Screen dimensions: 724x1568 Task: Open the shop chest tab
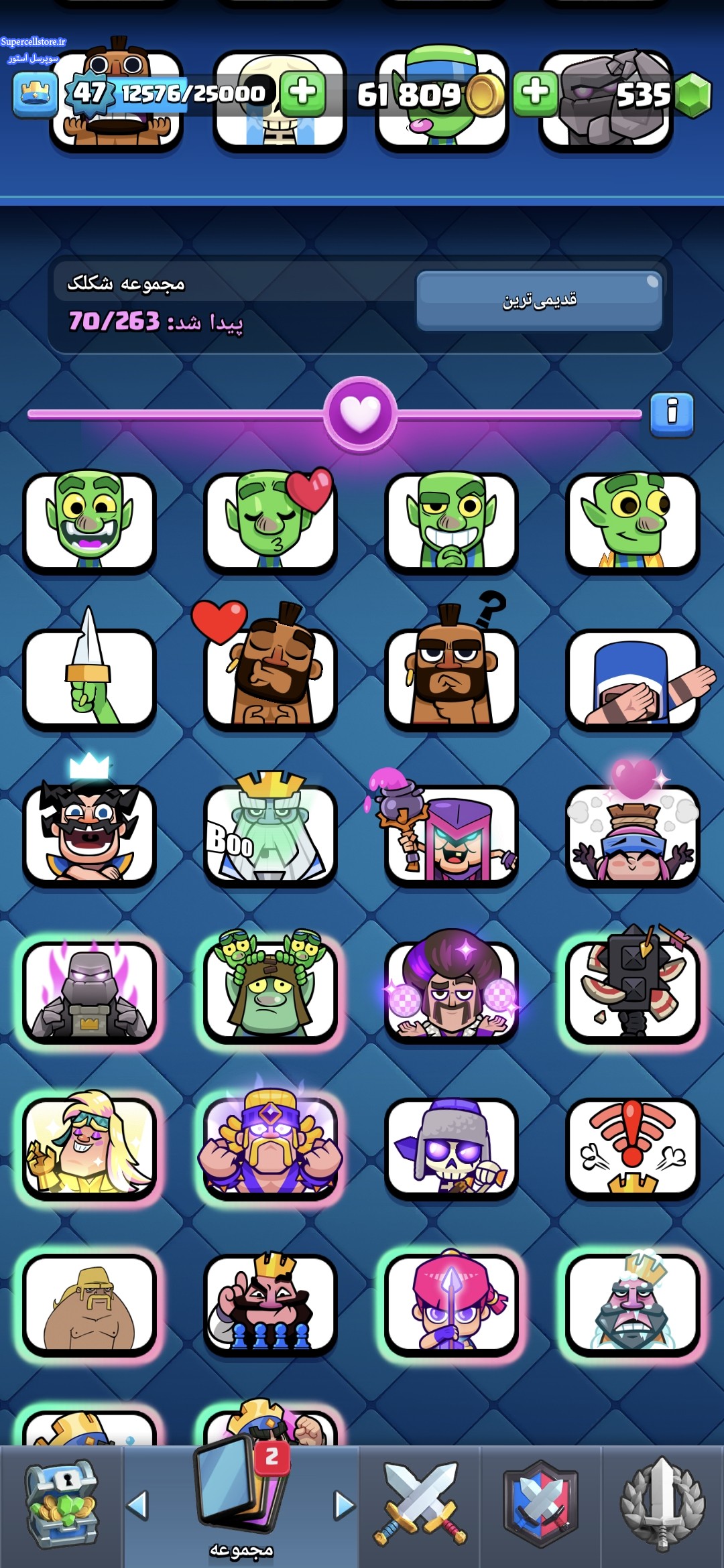coord(62,1506)
